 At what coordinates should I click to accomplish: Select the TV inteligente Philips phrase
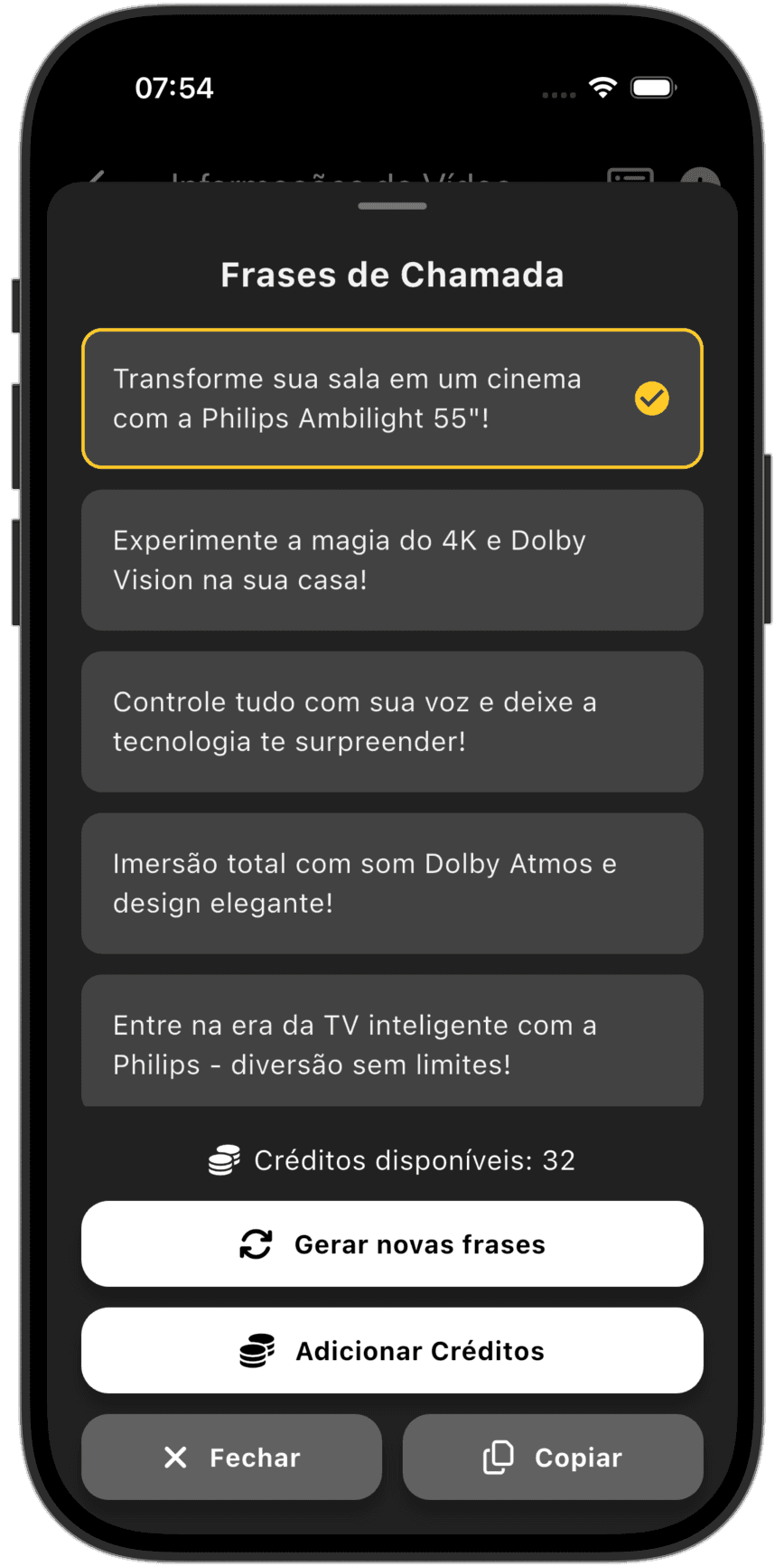(x=392, y=1041)
